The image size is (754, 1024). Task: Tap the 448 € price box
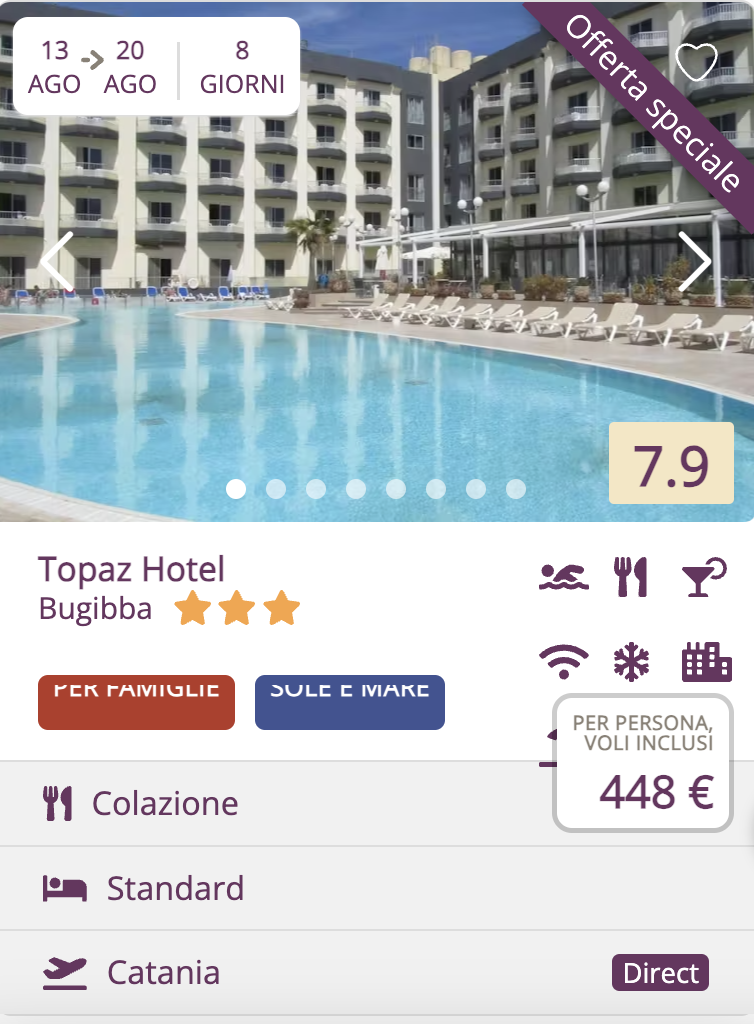pyautogui.click(x=643, y=763)
